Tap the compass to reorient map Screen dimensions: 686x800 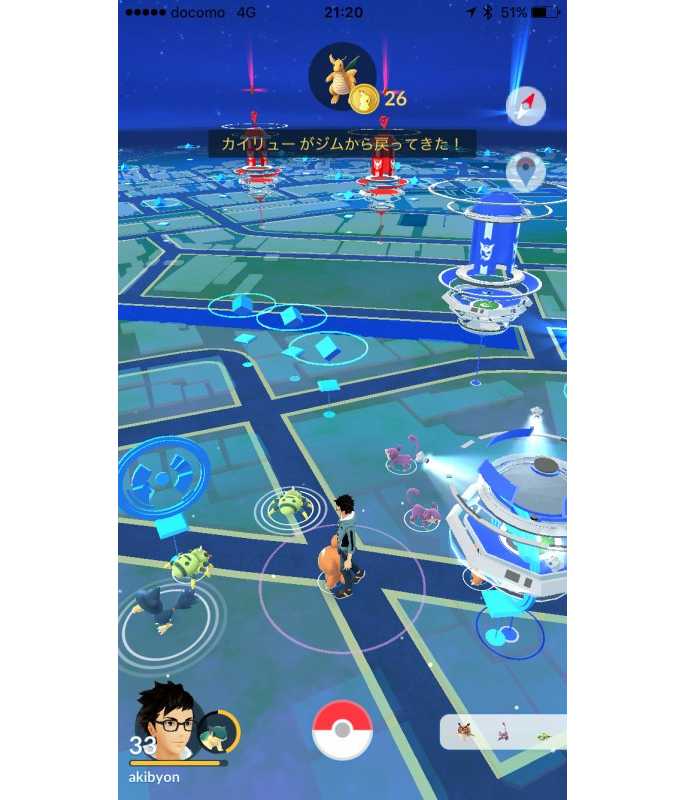tap(526, 105)
